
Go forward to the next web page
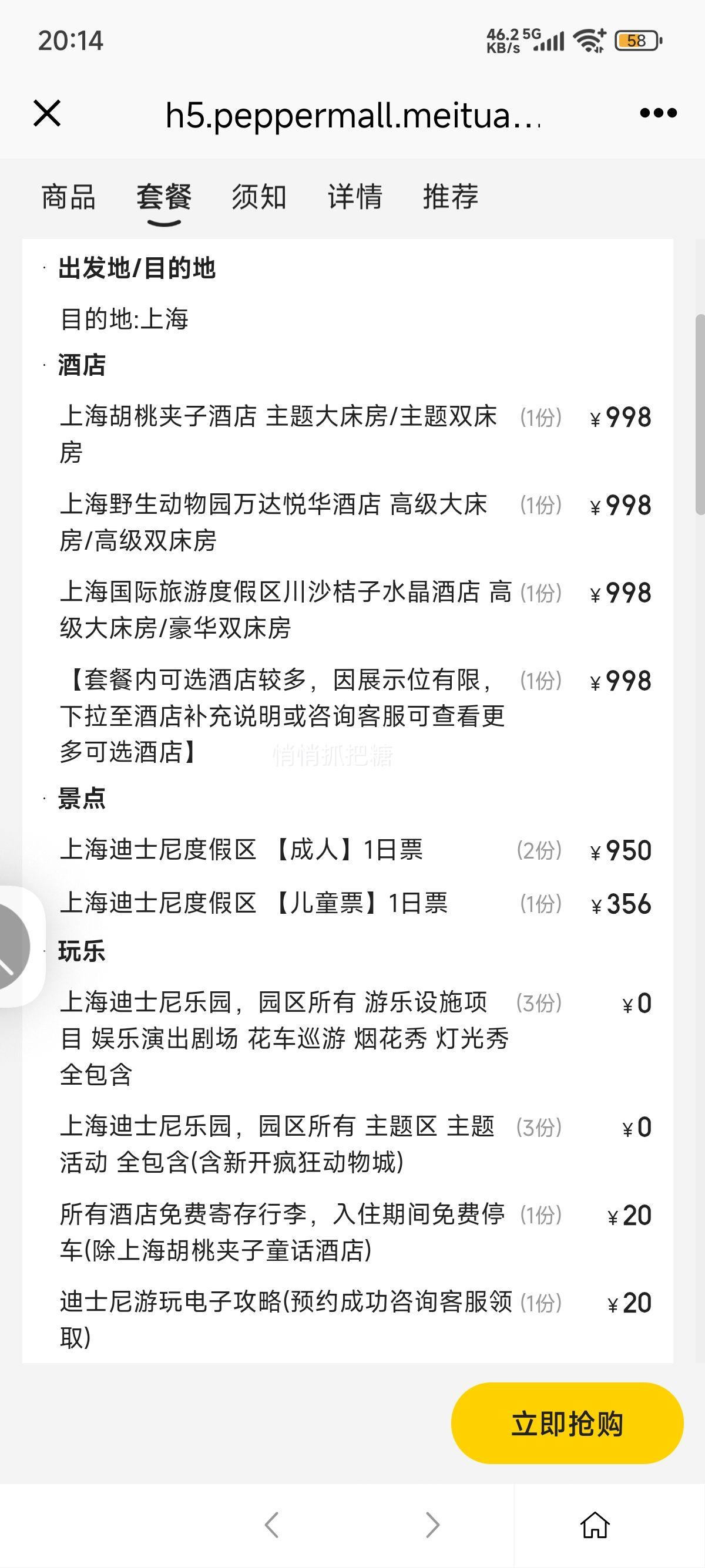tap(432, 1525)
